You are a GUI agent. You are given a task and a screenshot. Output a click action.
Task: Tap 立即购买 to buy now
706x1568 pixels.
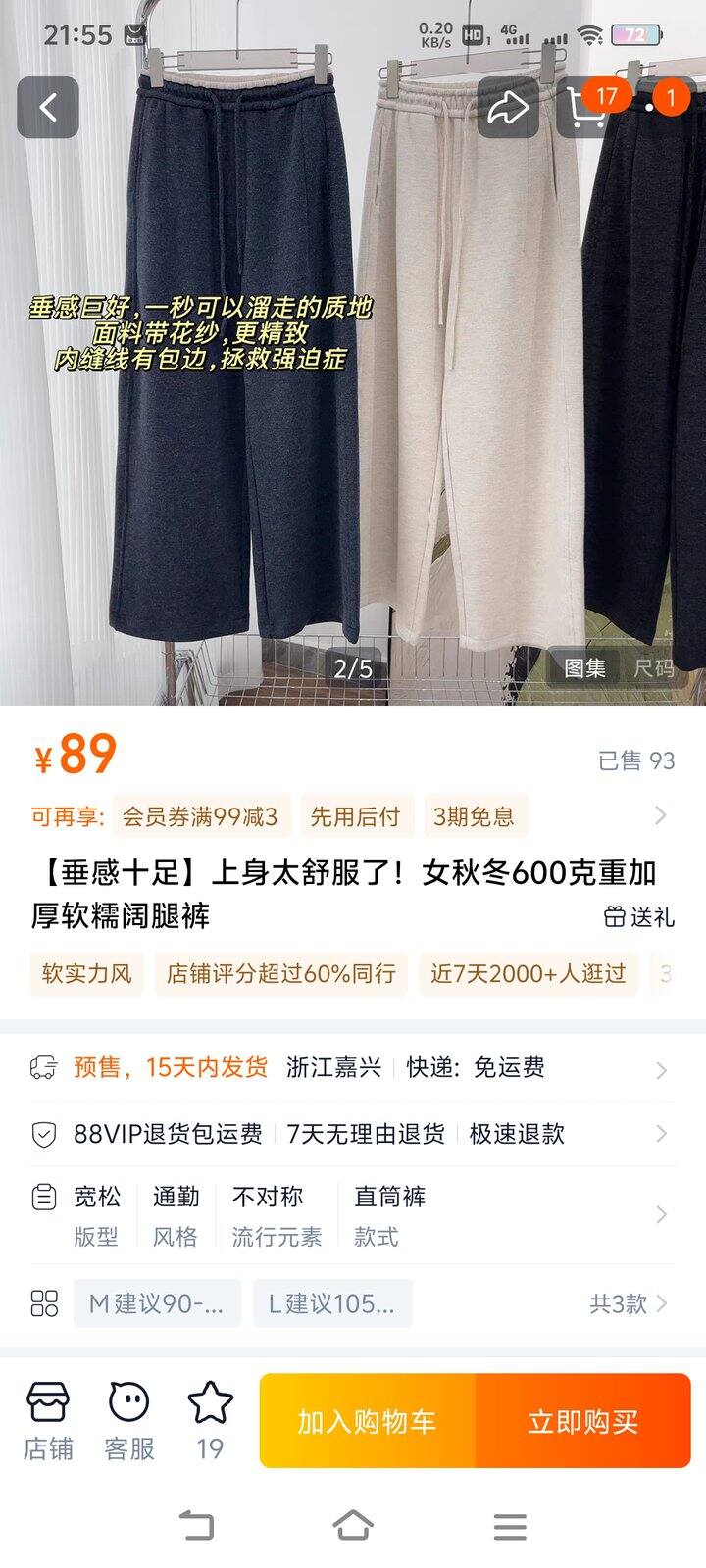583,1421
